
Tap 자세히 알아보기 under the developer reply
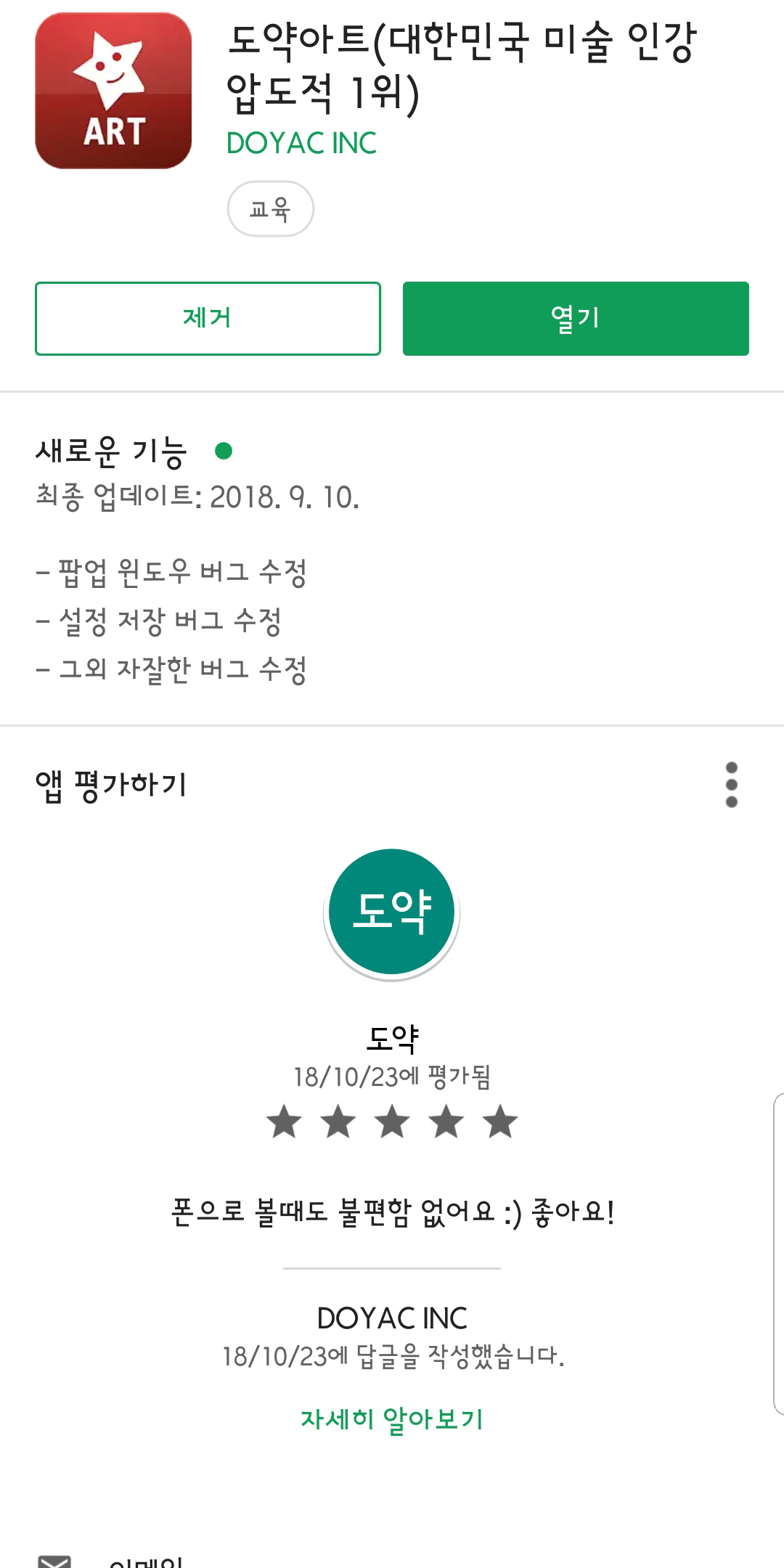pyautogui.click(x=392, y=1418)
